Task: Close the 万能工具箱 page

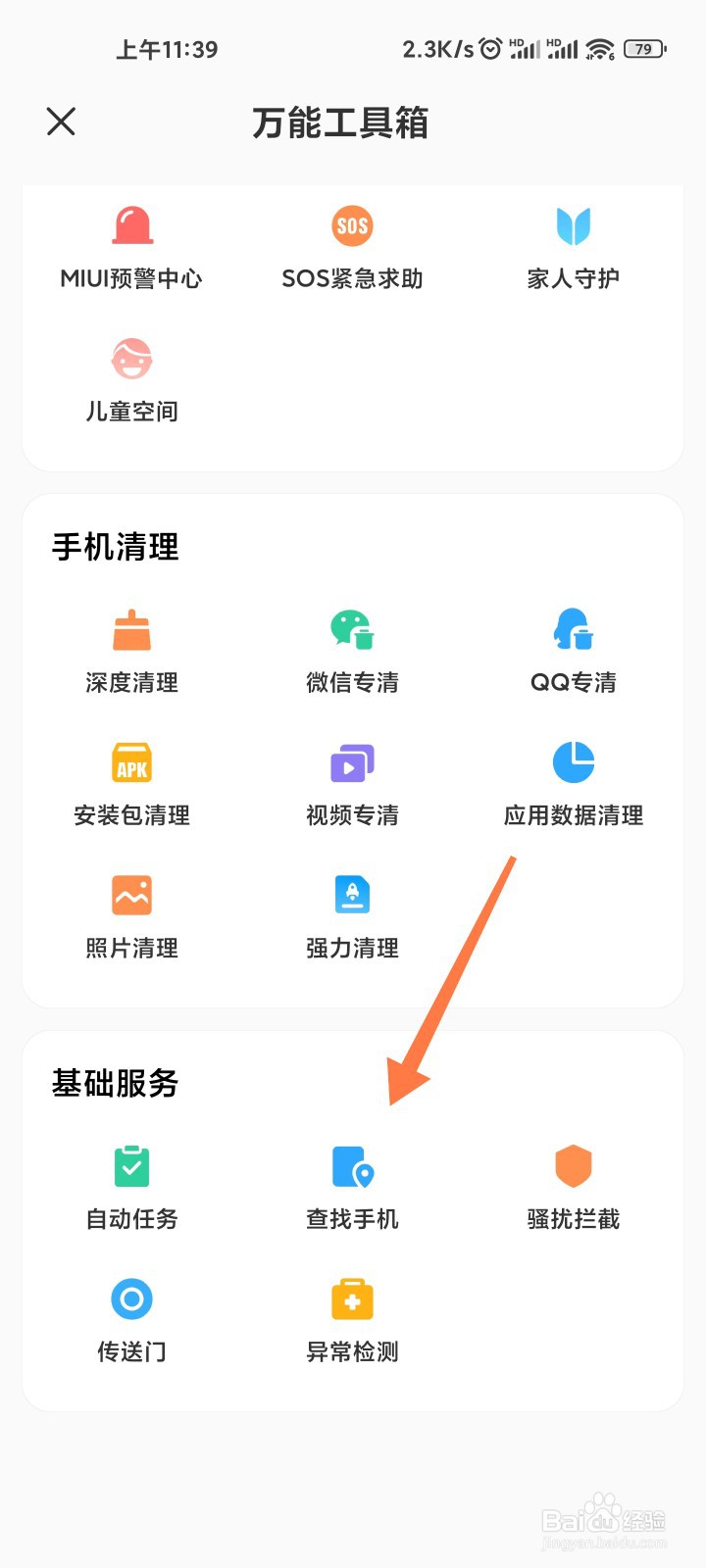Action: 61,122
